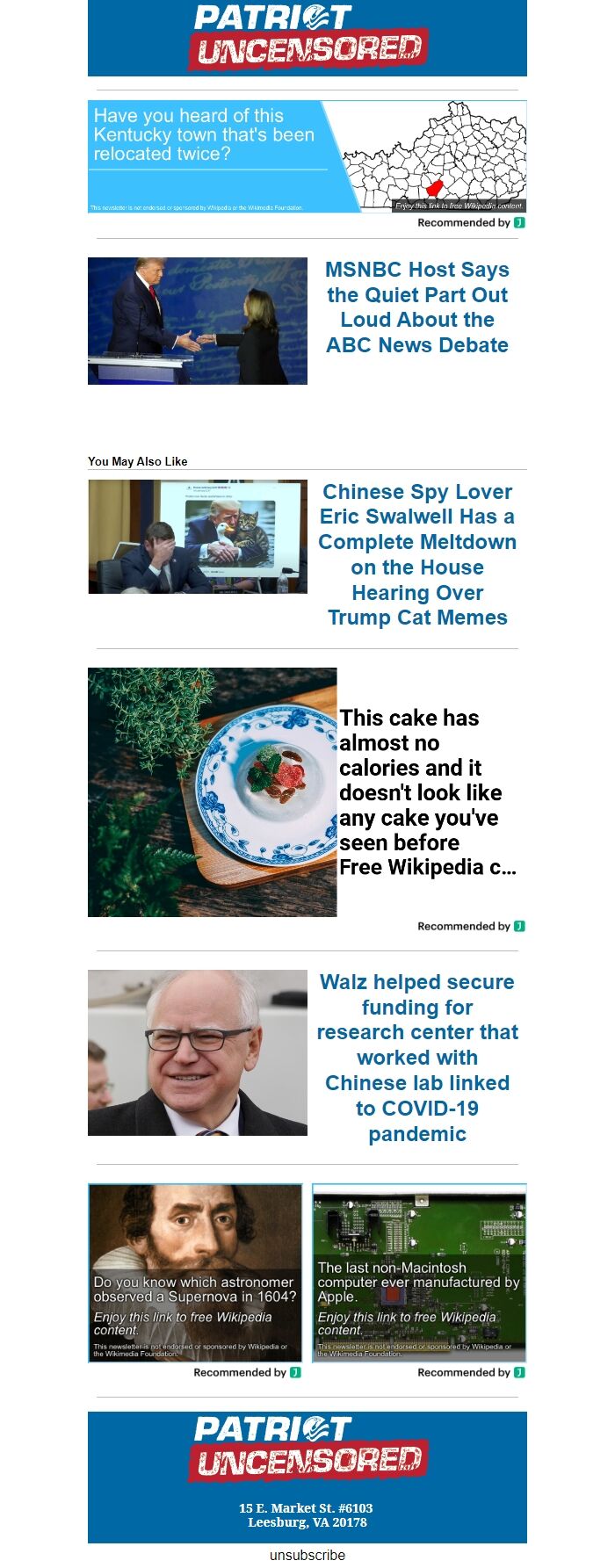
Task: Tap the Patriot Uncensored header banner
Action: click(307, 38)
